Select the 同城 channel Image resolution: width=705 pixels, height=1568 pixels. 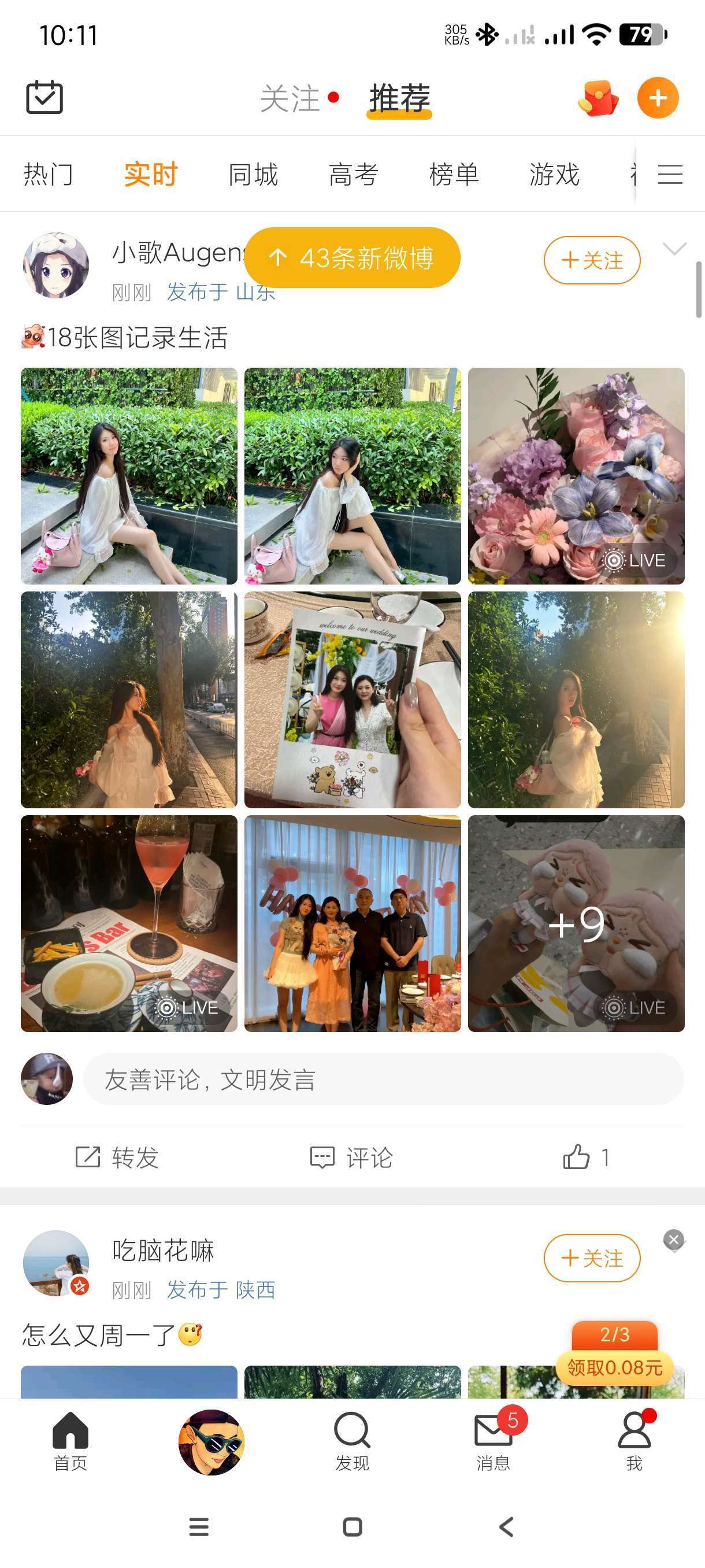click(253, 175)
